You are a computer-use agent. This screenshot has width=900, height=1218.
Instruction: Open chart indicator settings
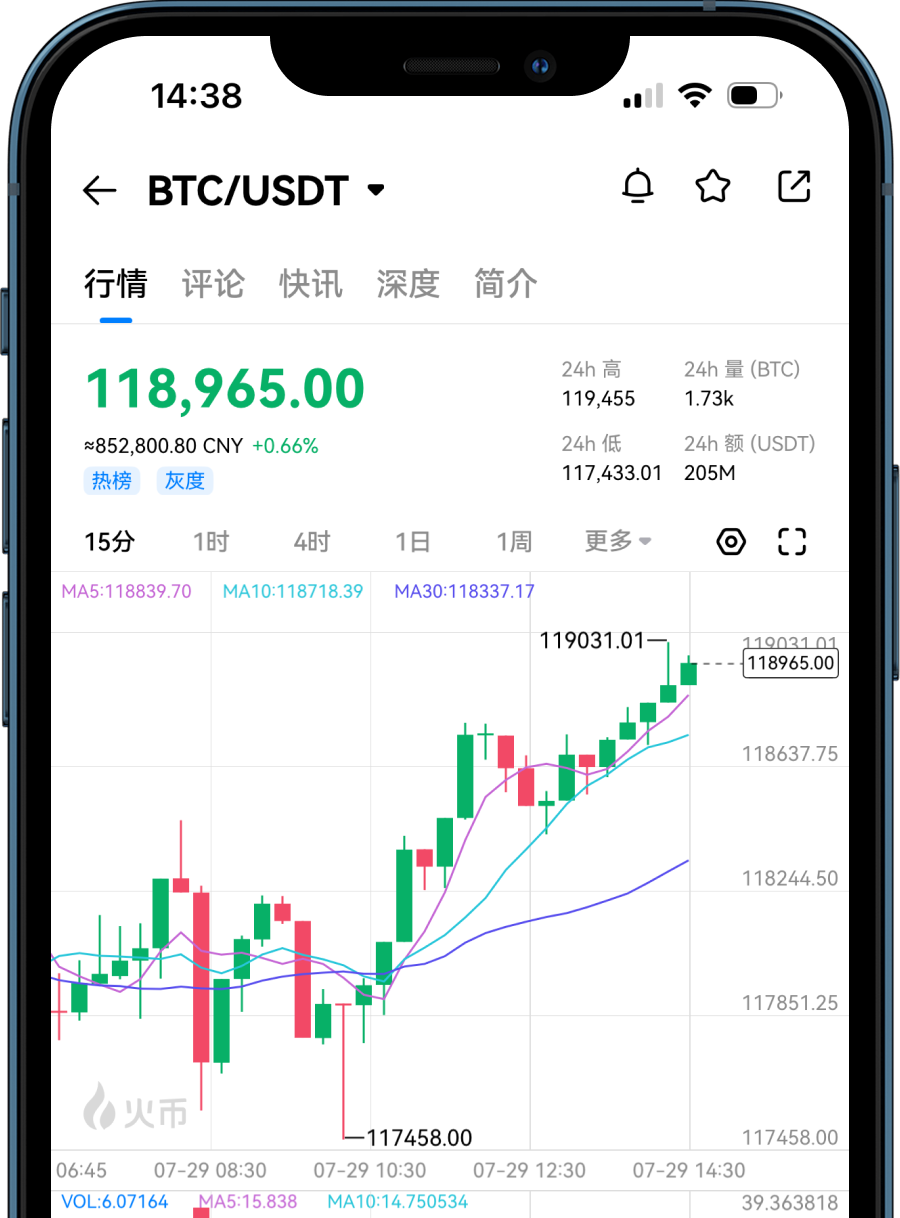pos(731,542)
